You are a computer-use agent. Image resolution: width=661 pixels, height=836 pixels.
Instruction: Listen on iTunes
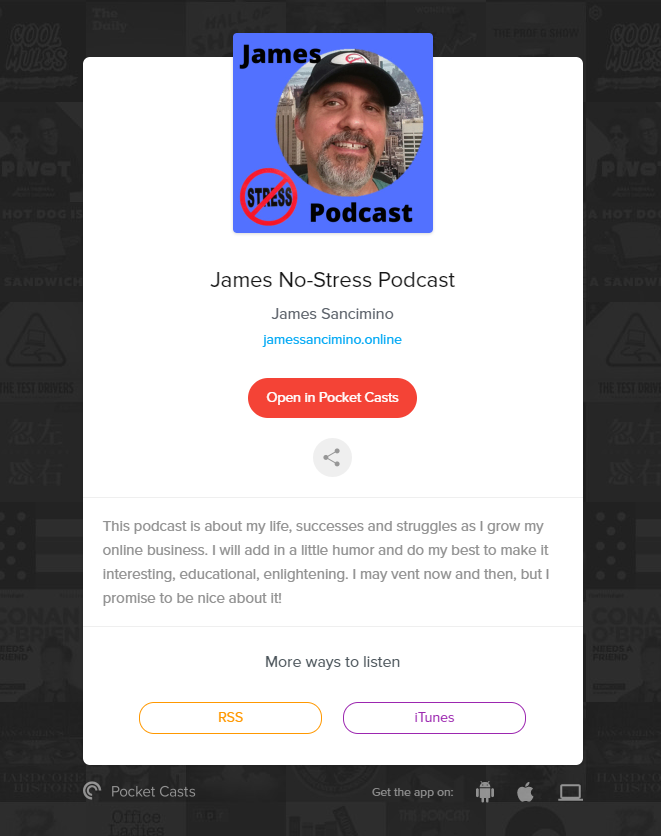pos(434,718)
